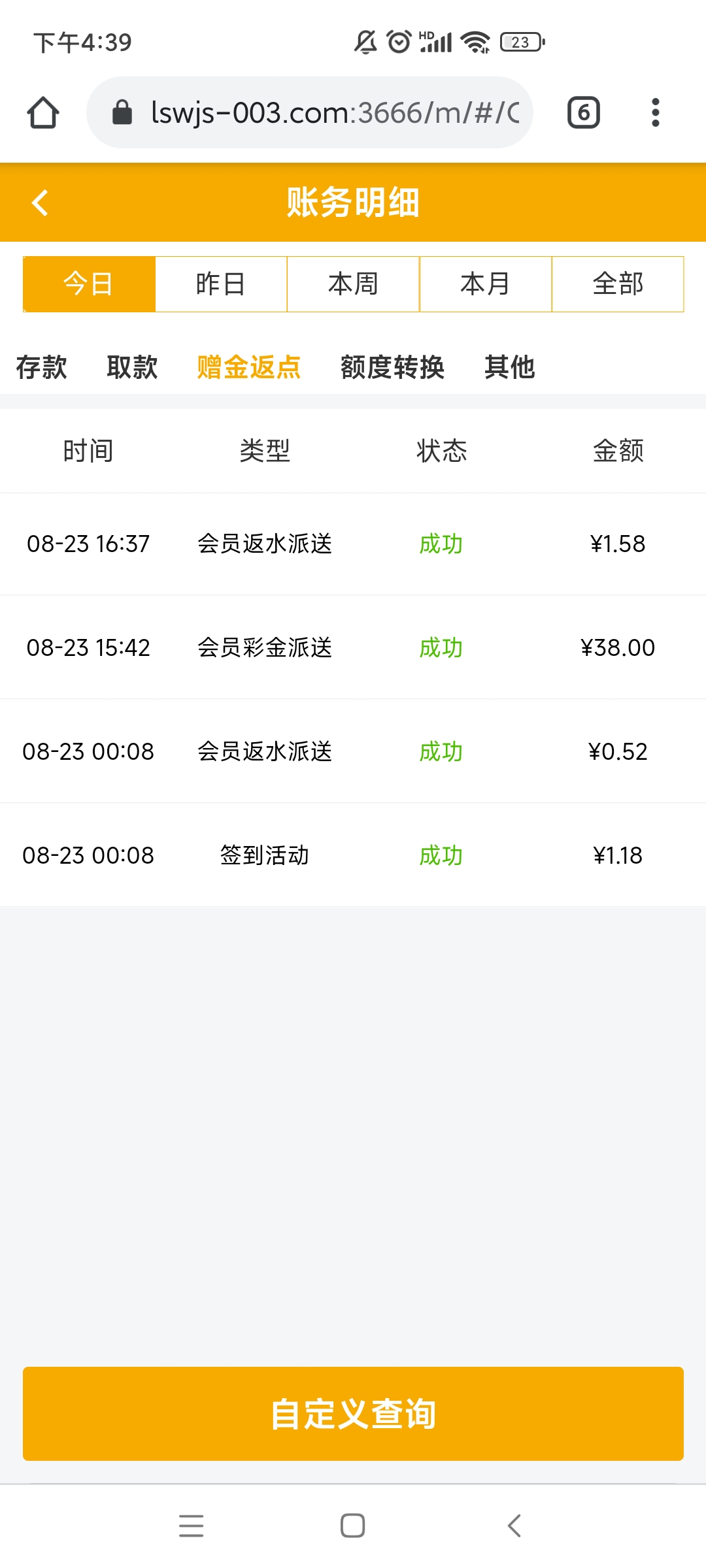706x1568 pixels.
Task: Open the browser tab switcher
Action: [x=583, y=112]
